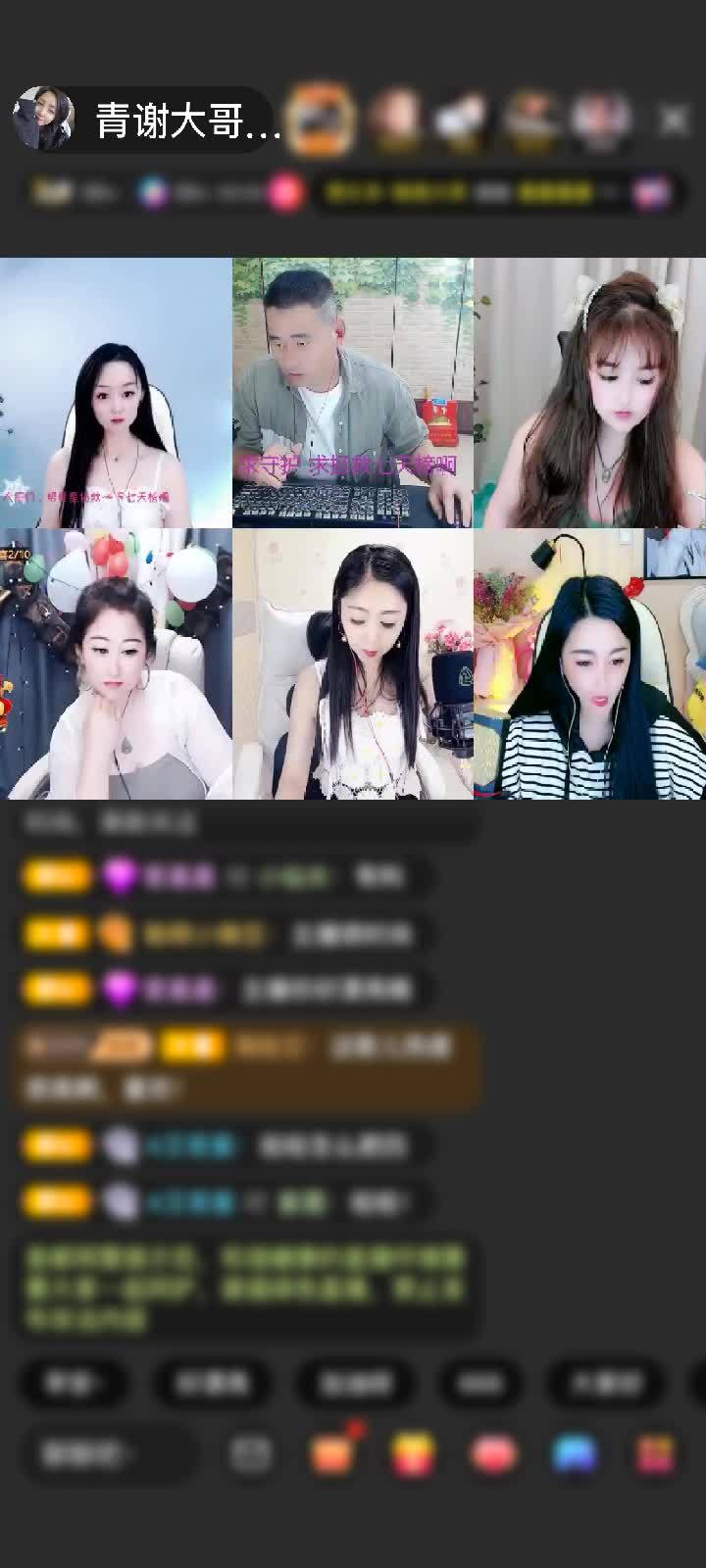The image size is (706, 1568).
Task: Open the orange gift icon with red dot
Action: point(333,1453)
